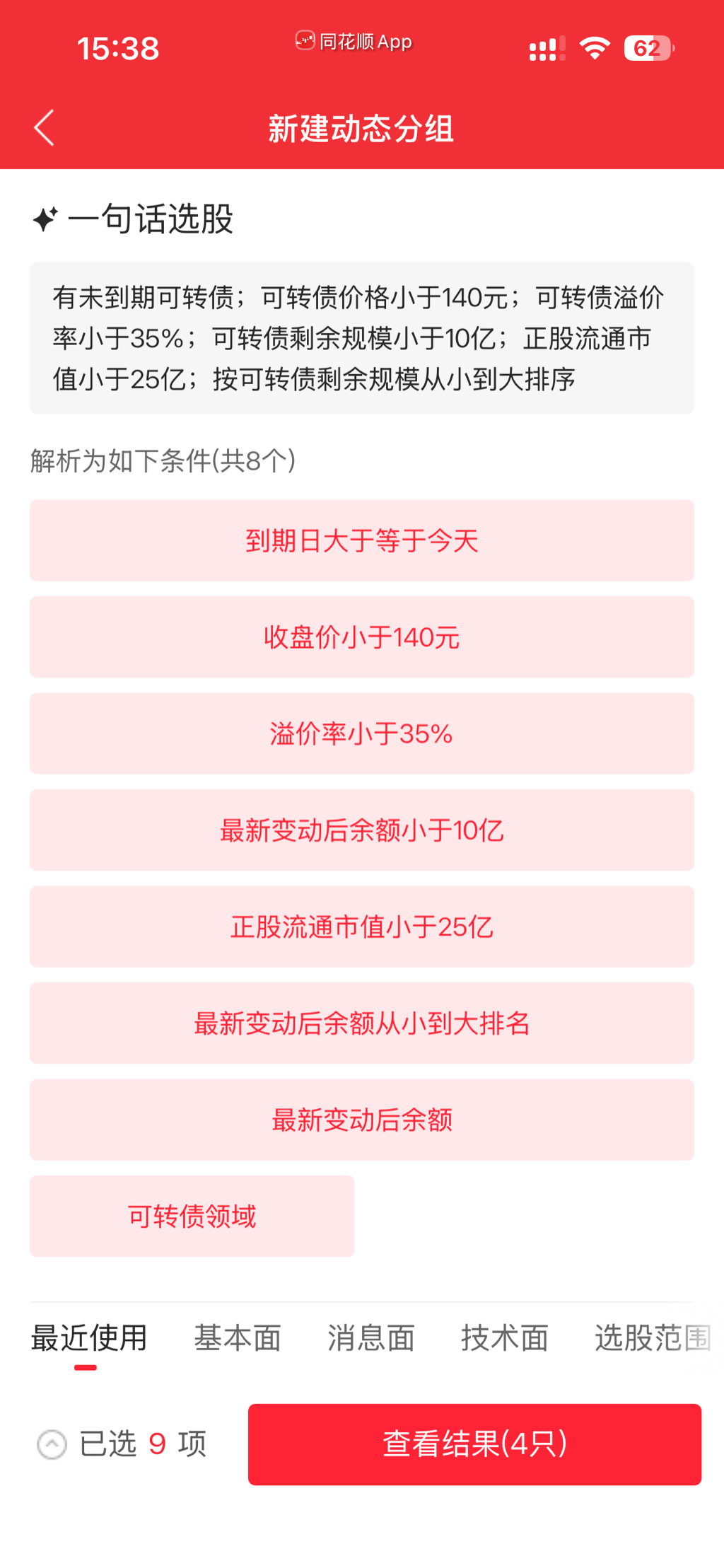Switch to the 技术面 tab
Viewport: 724px width, 1568px height.
click(x=505, y=1338)
